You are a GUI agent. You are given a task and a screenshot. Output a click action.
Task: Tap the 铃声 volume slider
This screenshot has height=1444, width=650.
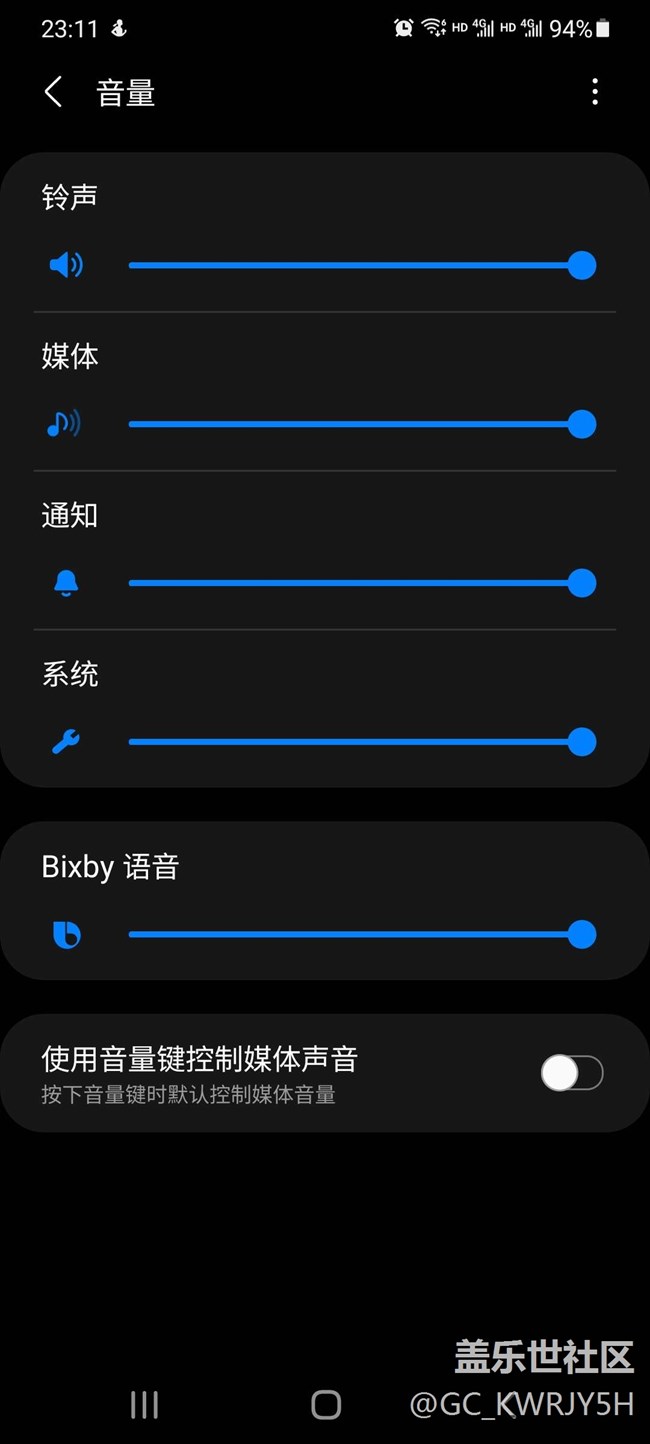click(355, 265)
